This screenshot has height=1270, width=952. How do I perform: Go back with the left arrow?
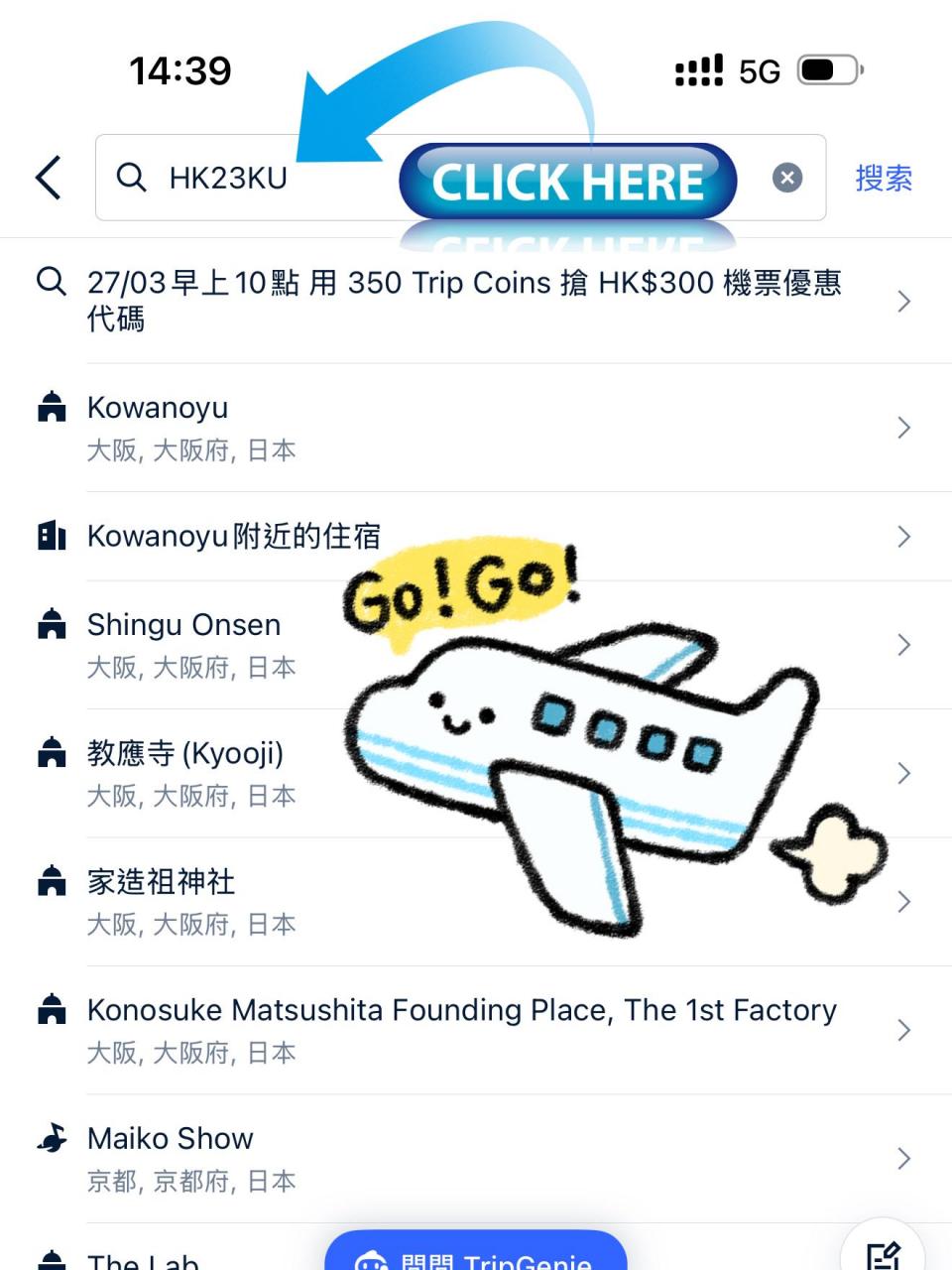click(x=49, y=178)
